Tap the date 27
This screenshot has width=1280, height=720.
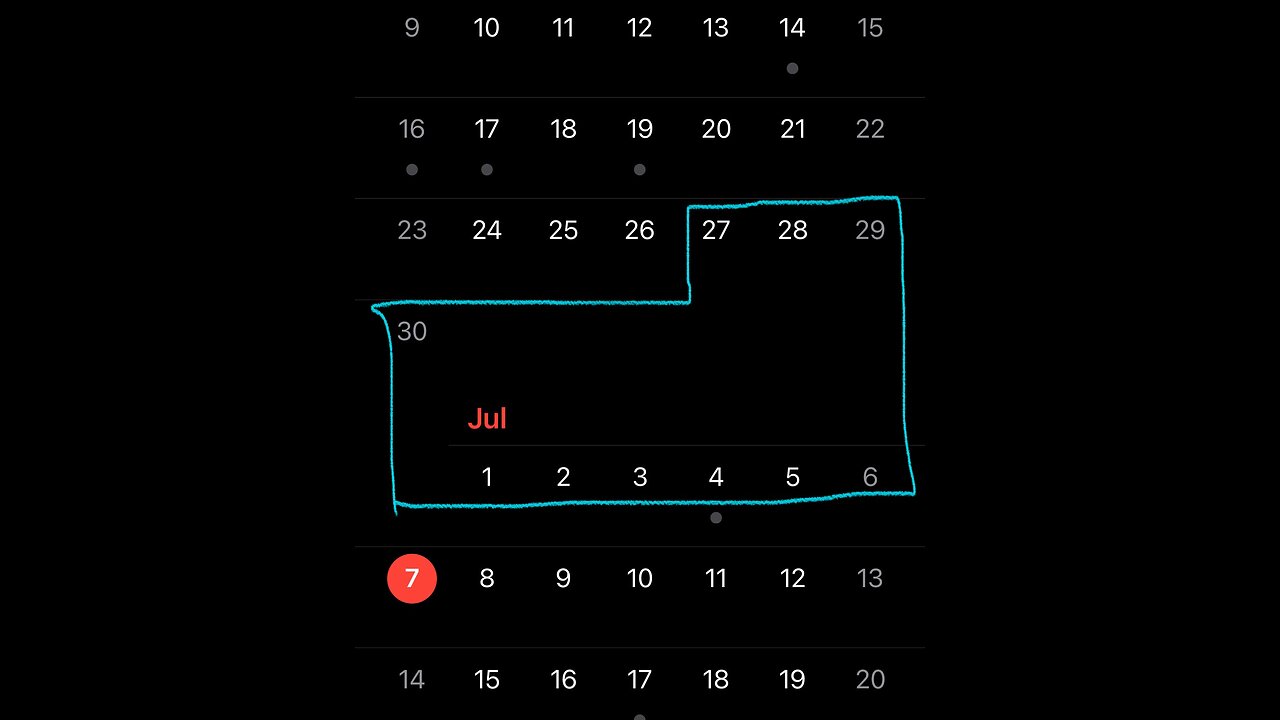click(x=716, y=231)
